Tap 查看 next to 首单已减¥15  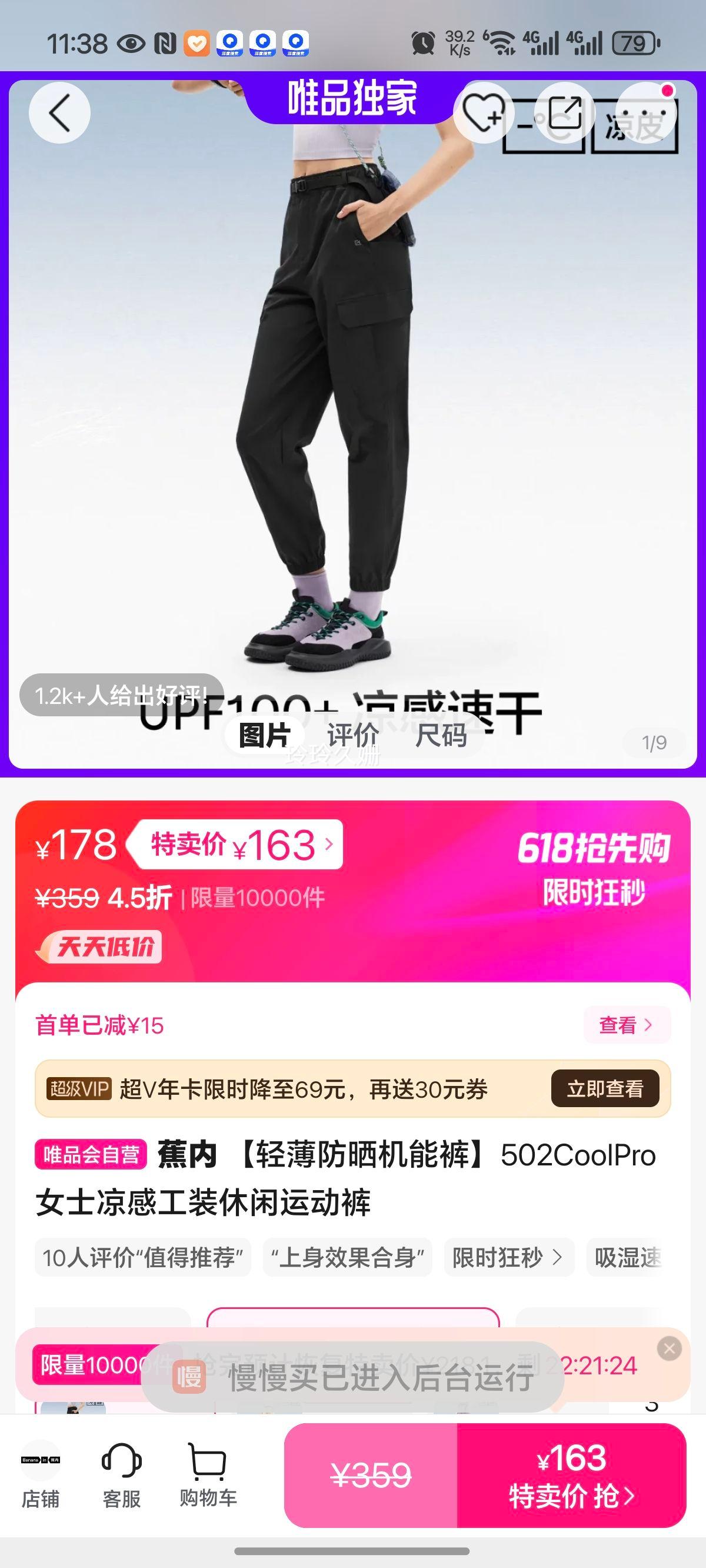(x=625, y=1025)
